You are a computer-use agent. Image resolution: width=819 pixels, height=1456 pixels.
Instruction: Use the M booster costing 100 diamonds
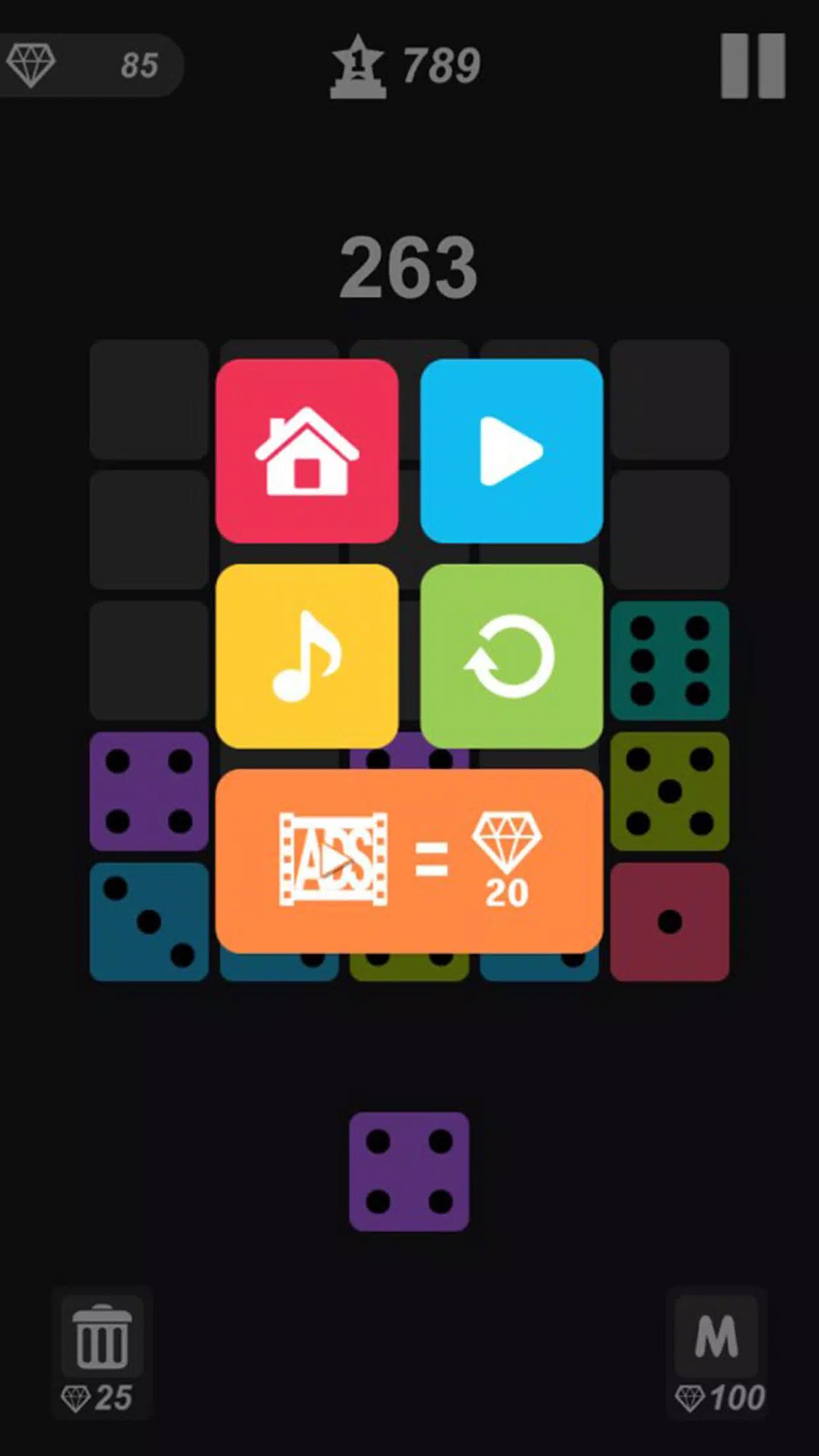tap(717, 1350)
